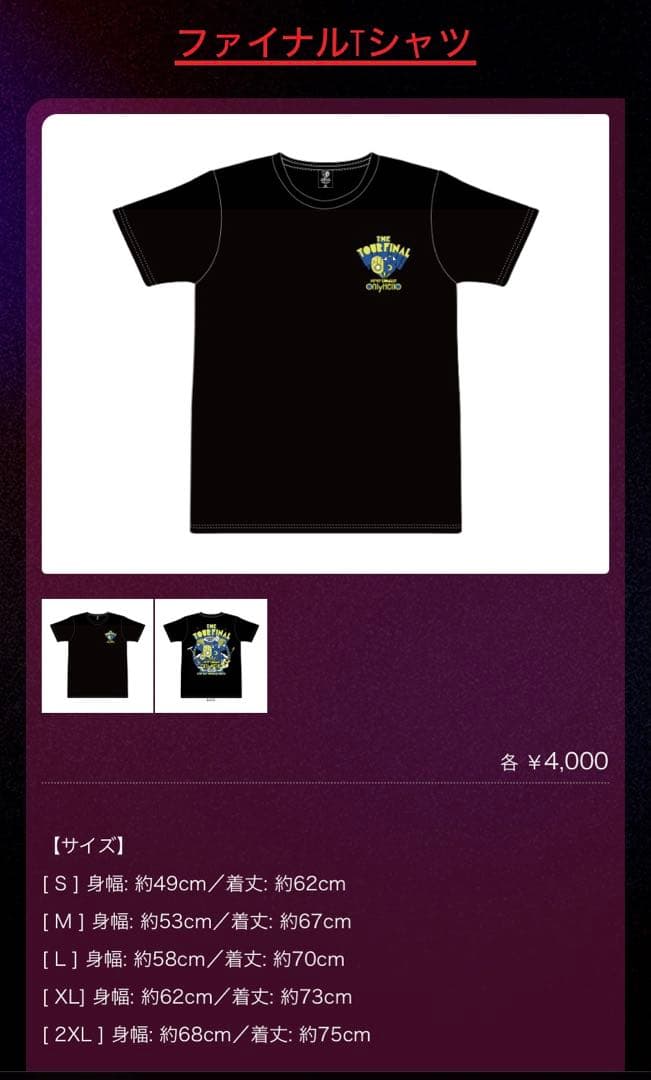
Task: Select the back design T-shirt thumbnail
Action: pos(211,655)
